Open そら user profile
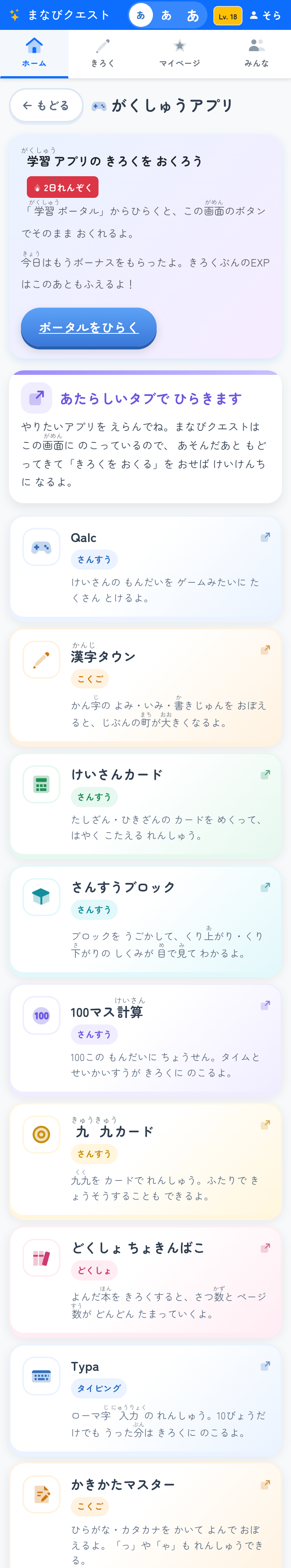Viewport: 291px width, 1568px height. (265, 15)
